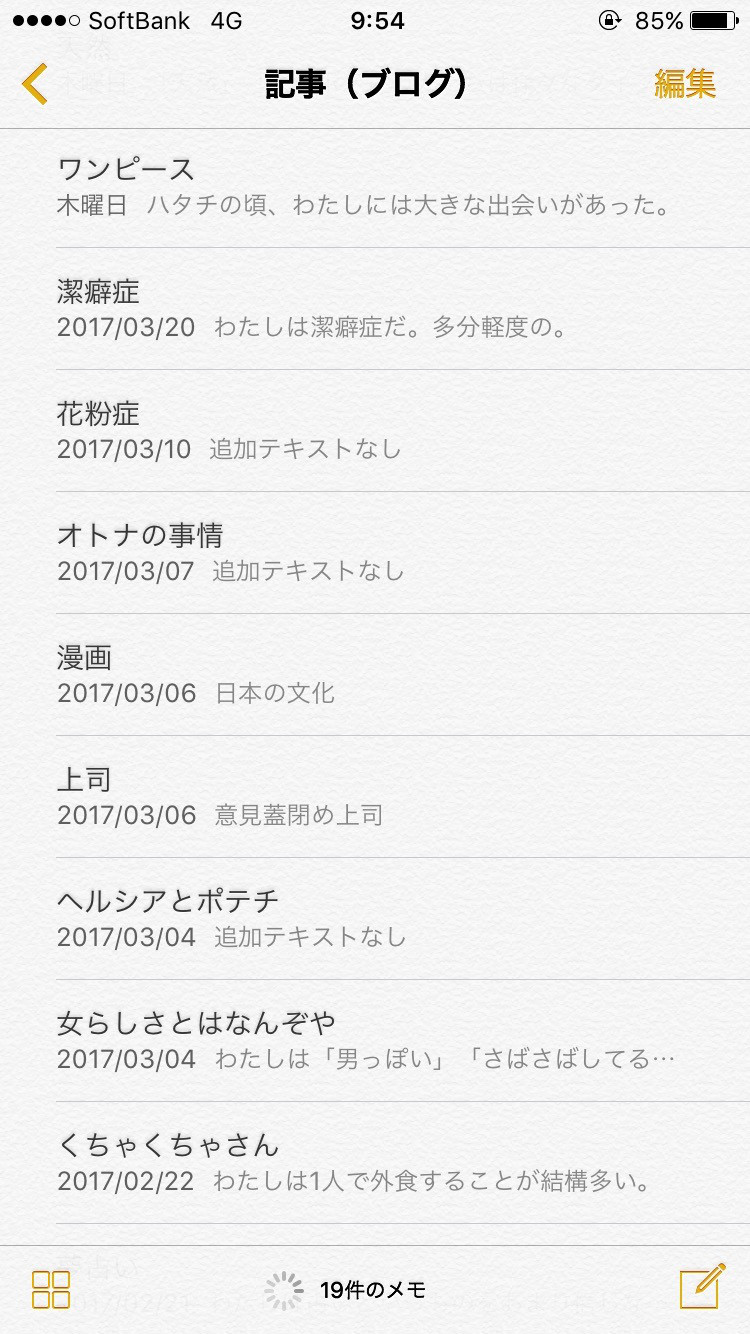This screenshot has width=750, height=1334.
Task: Open the note titled 上司
Action: point(375,797)
